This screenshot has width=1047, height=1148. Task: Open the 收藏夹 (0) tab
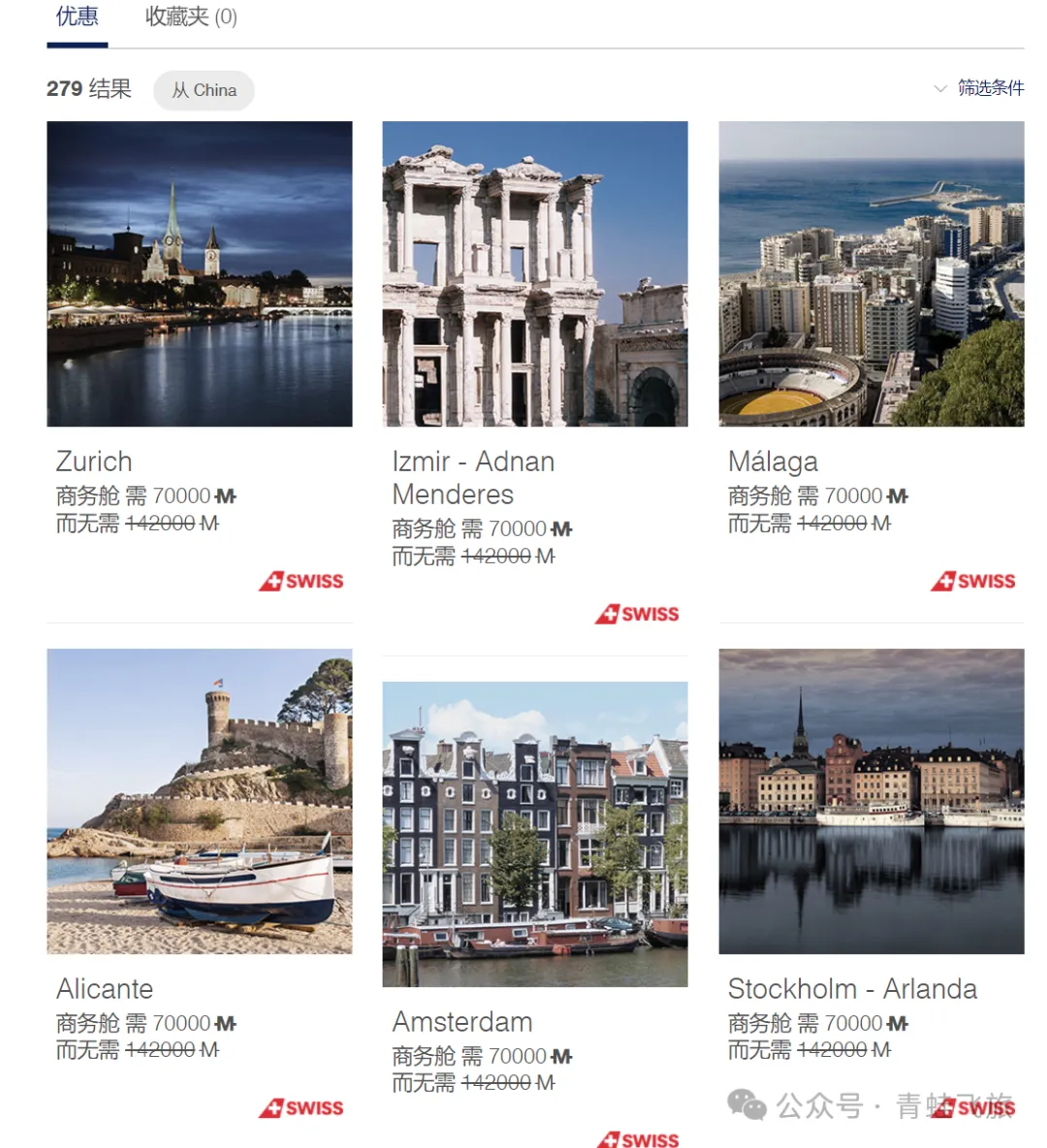point(191,17)
